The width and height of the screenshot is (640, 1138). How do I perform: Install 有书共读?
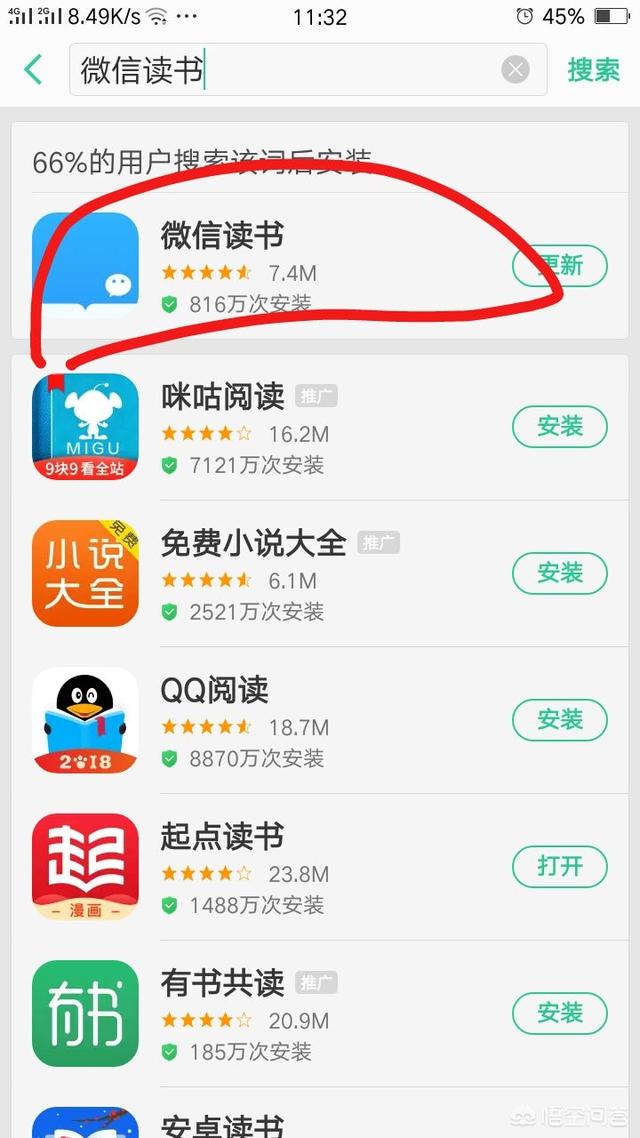pos(560,1013)
